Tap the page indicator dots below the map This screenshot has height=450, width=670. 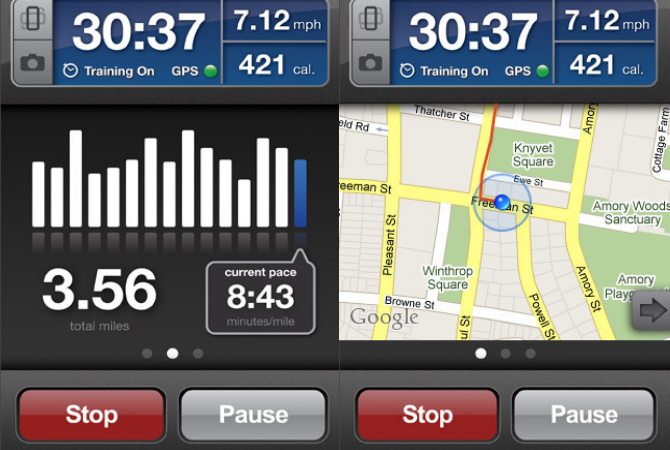pyautogui.click(x=505, y=353)
